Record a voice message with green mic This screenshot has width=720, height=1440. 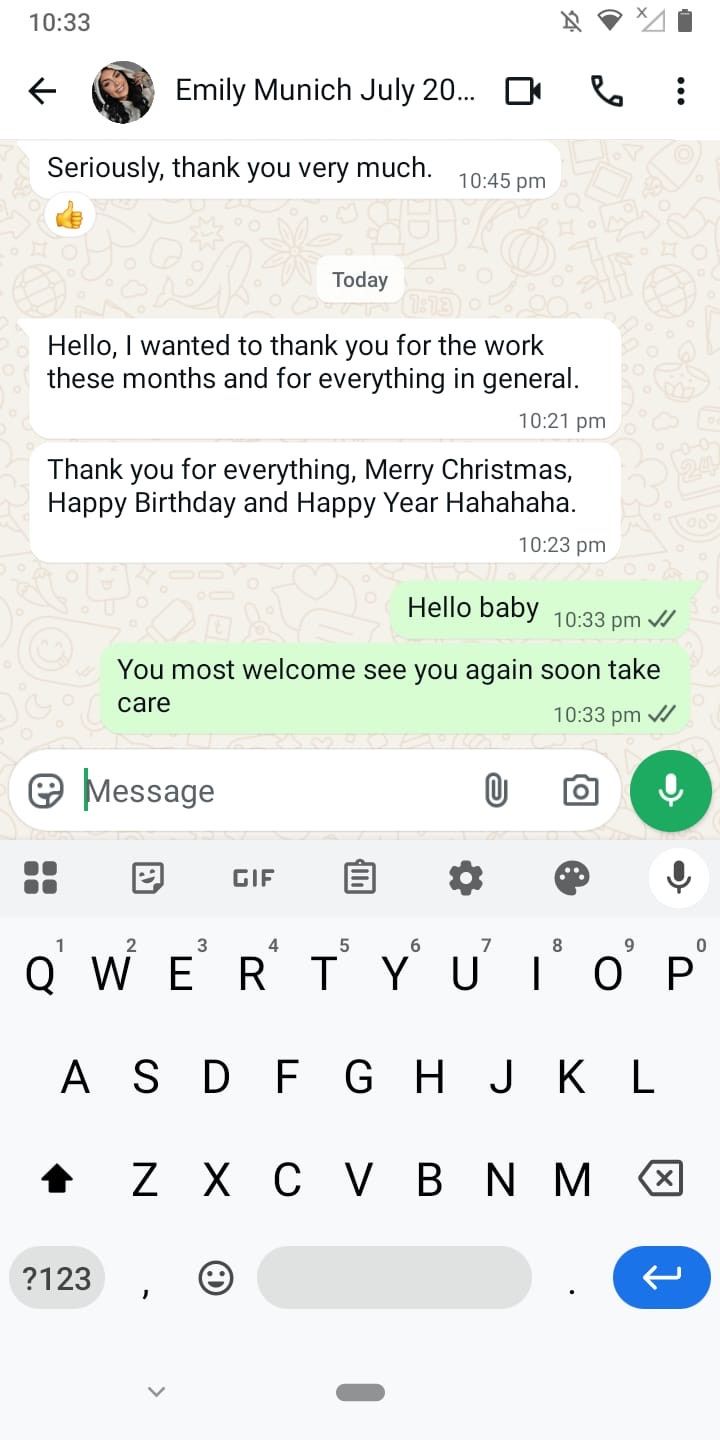(x=670, y=791)
